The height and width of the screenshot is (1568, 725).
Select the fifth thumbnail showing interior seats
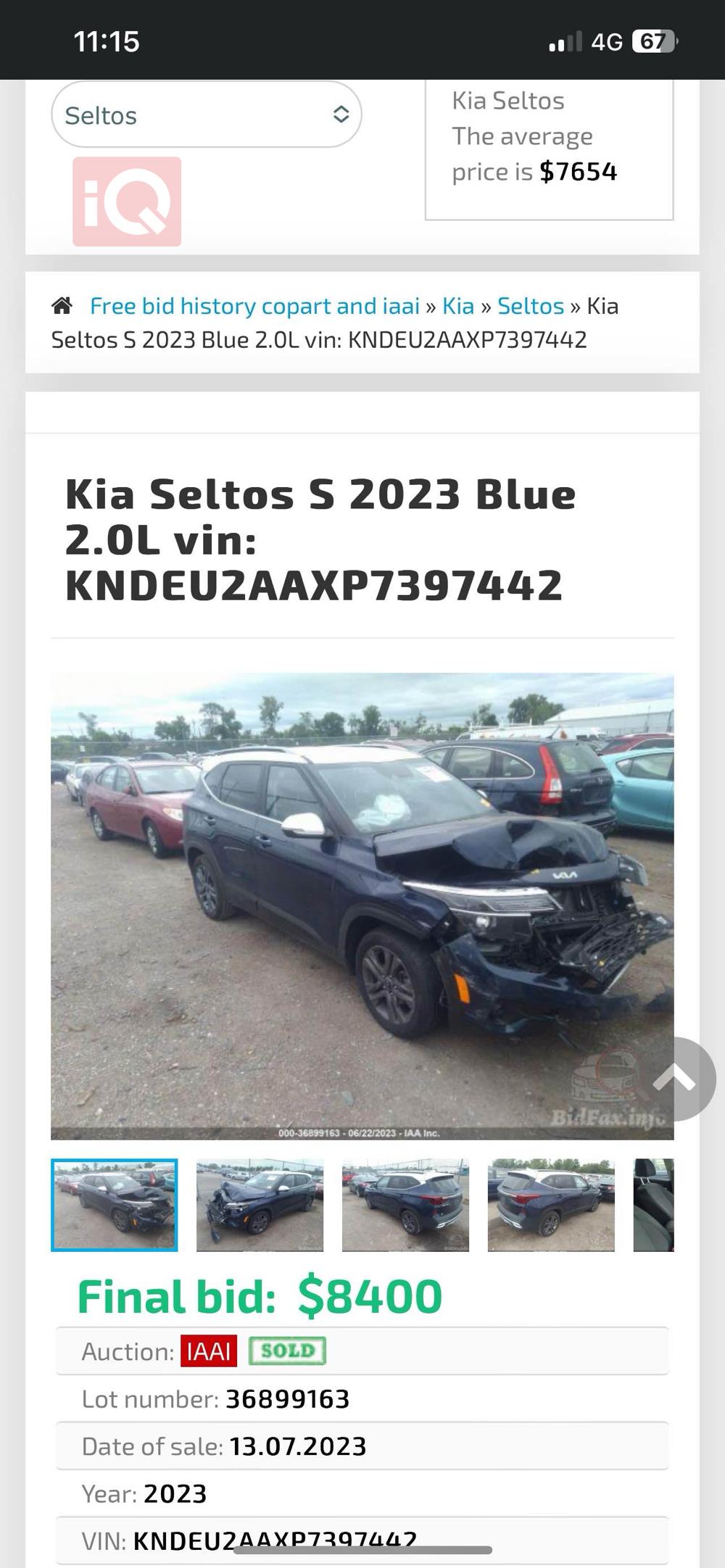coord(653,1205)
